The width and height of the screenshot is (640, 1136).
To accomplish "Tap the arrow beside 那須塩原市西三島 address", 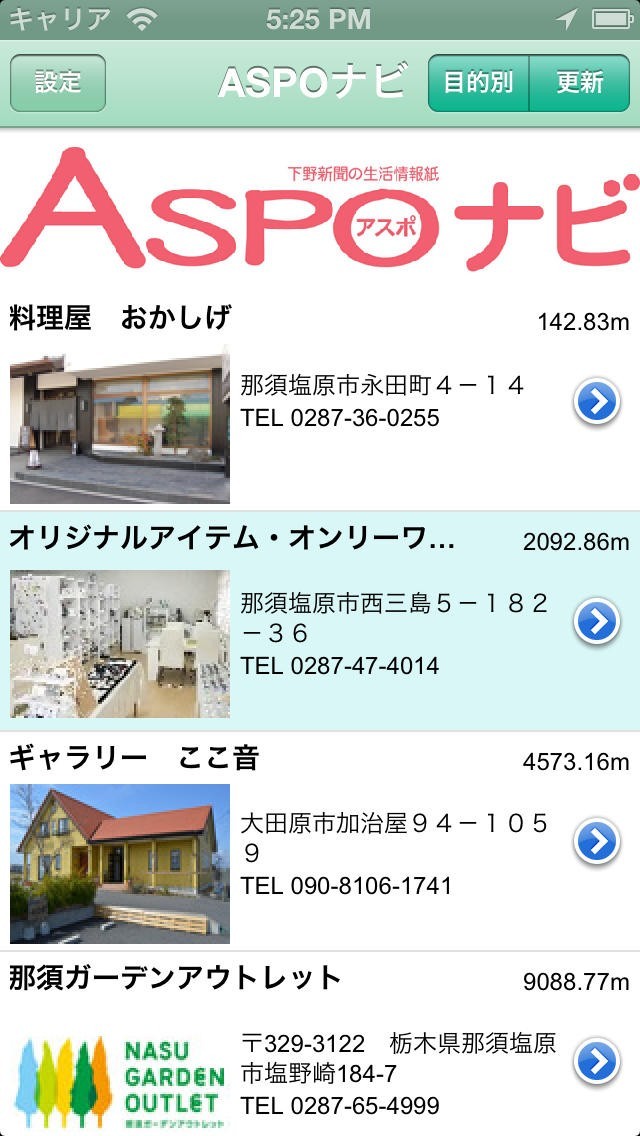I will [597, 622].
